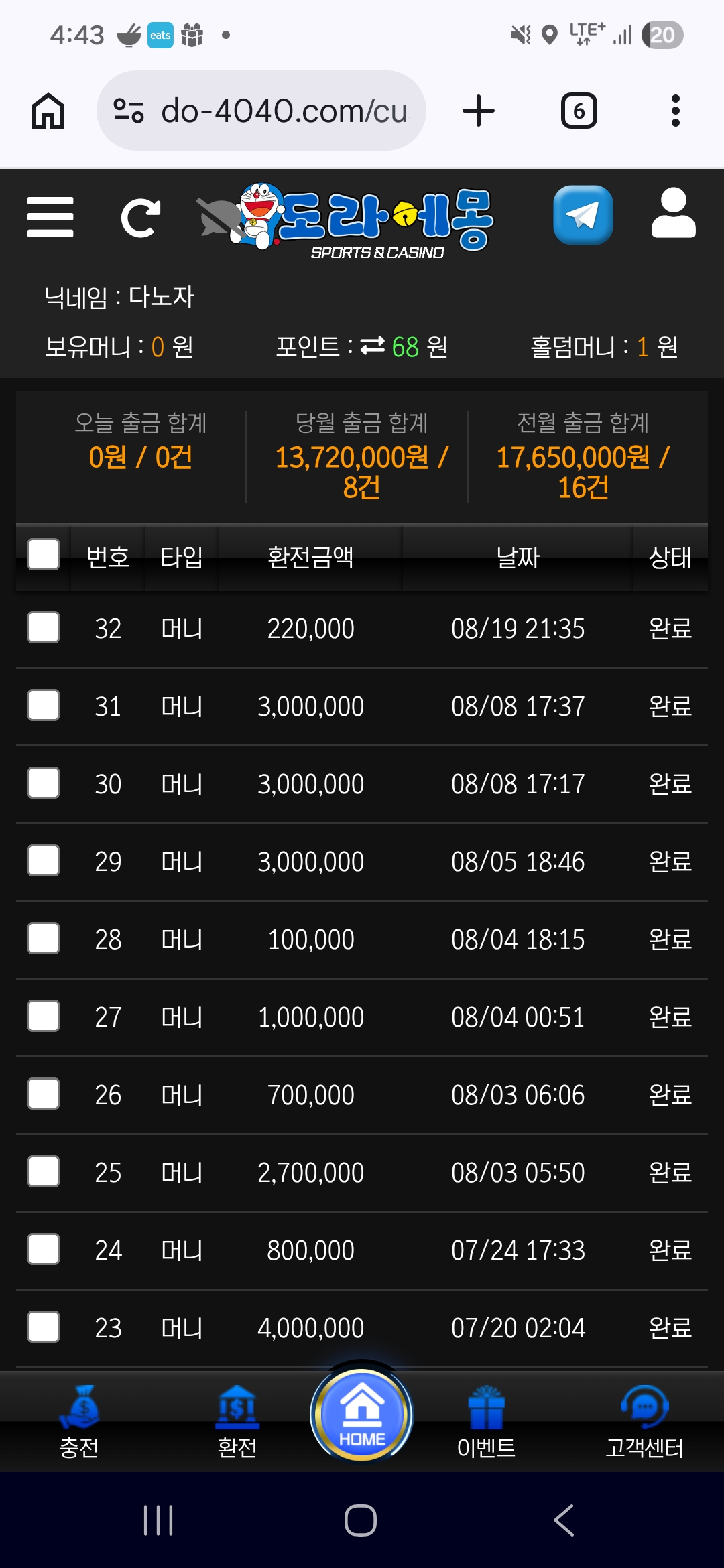This screenshot has height=1568, width=724.
Task: Tick the checkbox for row number 29
Action: 44,860
